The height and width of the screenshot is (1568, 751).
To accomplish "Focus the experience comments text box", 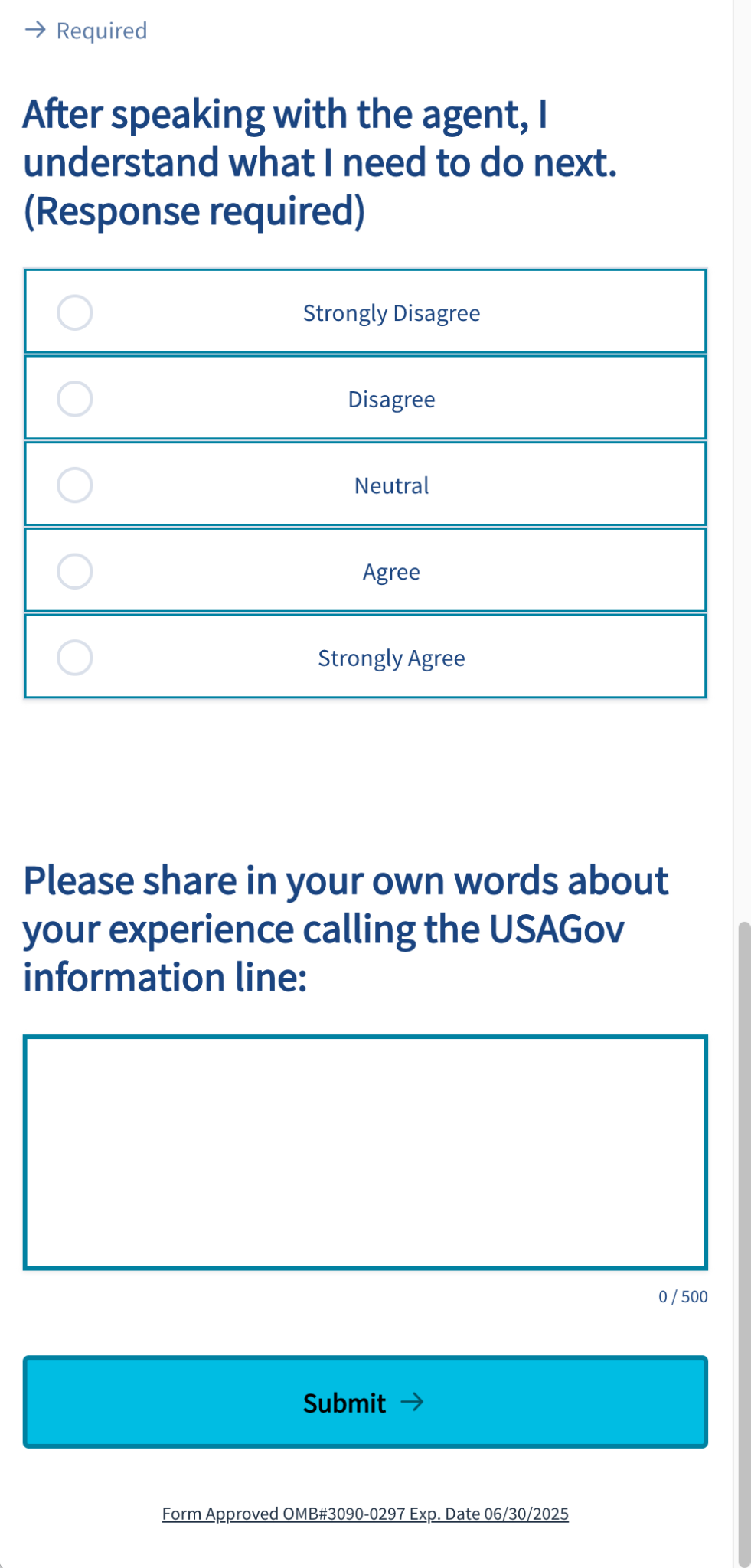I will click(365, 1152).
